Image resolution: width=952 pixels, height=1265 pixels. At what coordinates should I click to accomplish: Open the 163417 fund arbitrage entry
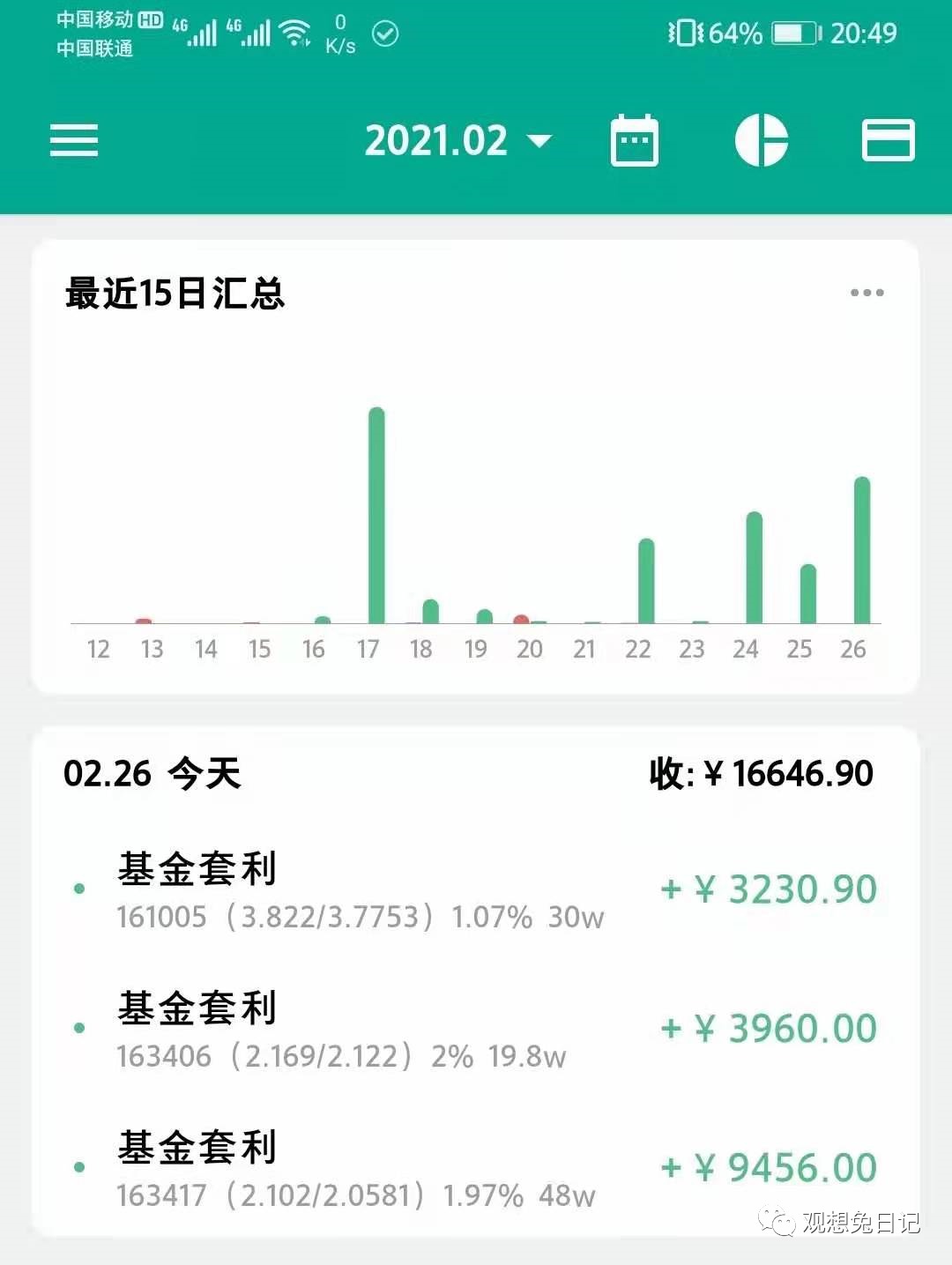(x=476, y=1168)
